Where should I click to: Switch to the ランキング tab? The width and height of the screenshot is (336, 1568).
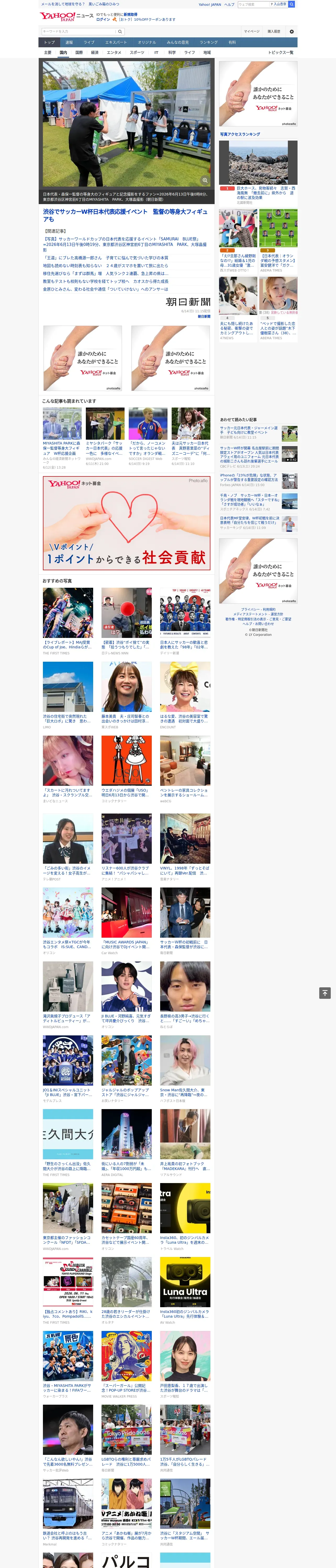(209, 43)
